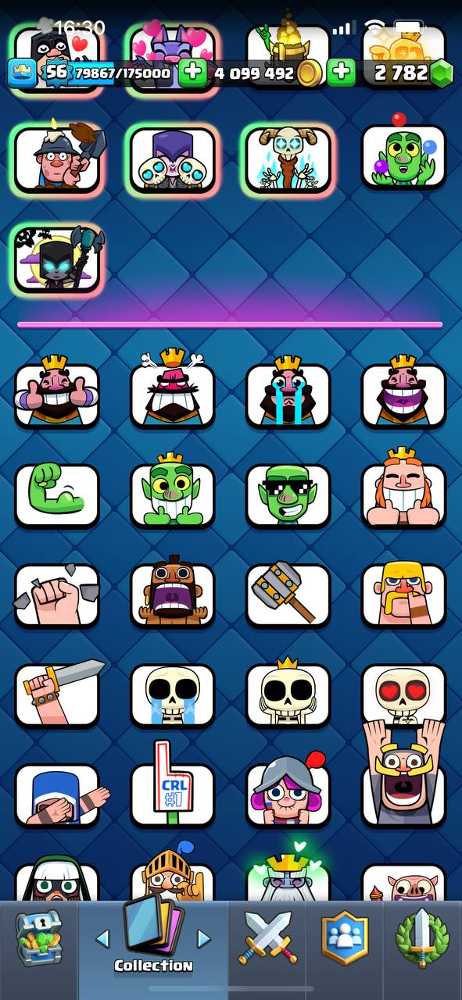Choose the green flexing arm emote
The image size is (462, 1000).
[57, 495]
